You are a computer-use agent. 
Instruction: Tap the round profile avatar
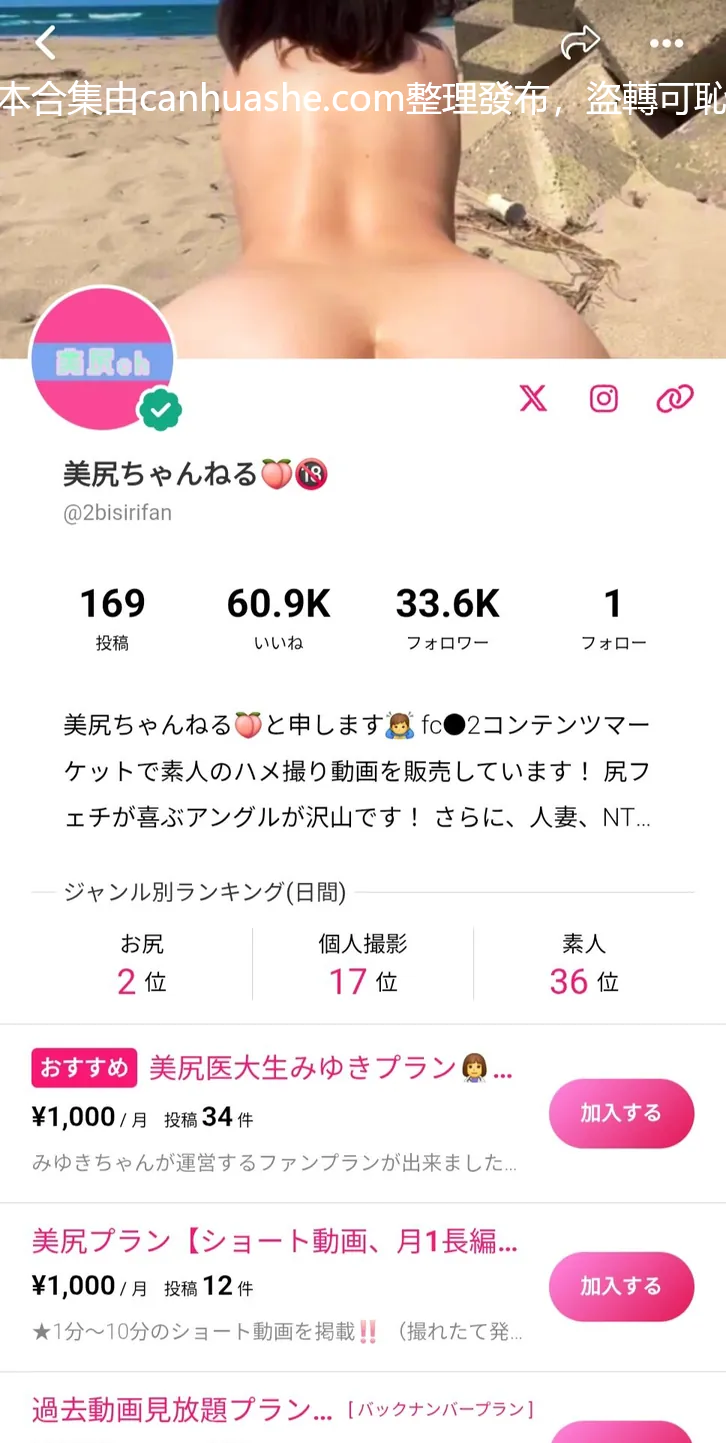pyautogui.click(x=103, y=360)
